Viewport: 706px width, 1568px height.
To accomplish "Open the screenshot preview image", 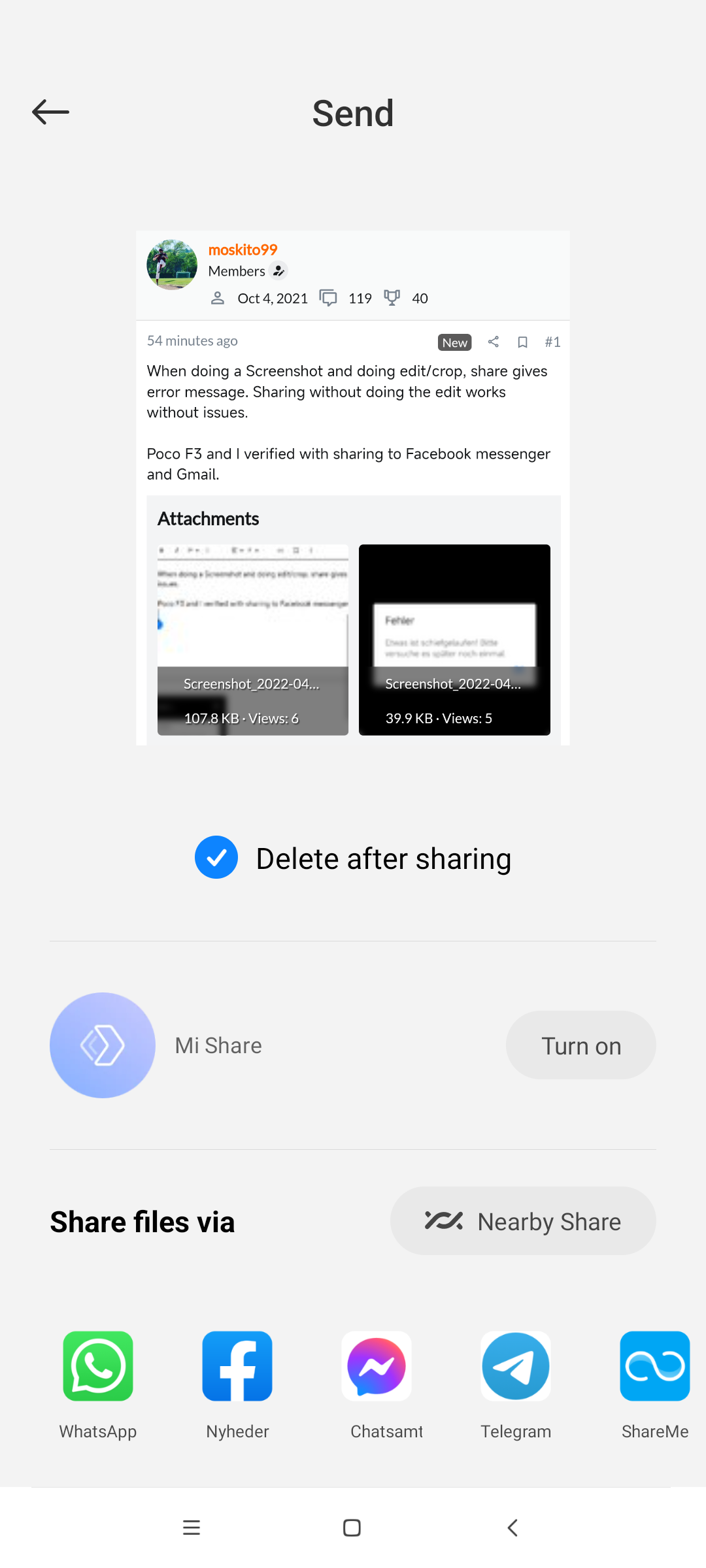I will [x=353, y=488].
